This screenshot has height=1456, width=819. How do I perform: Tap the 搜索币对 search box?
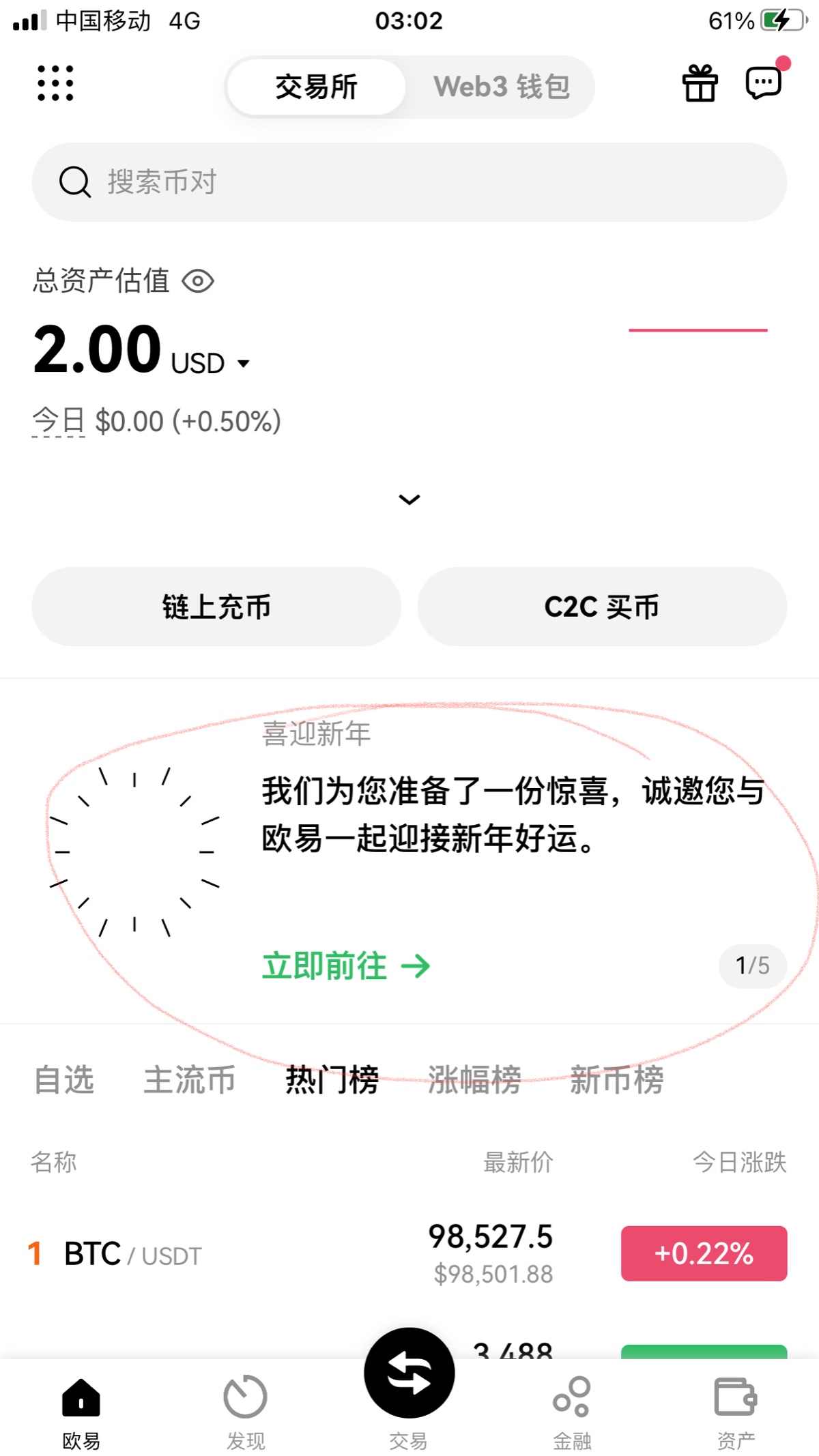pyautogui.click(x=409, y=182)
